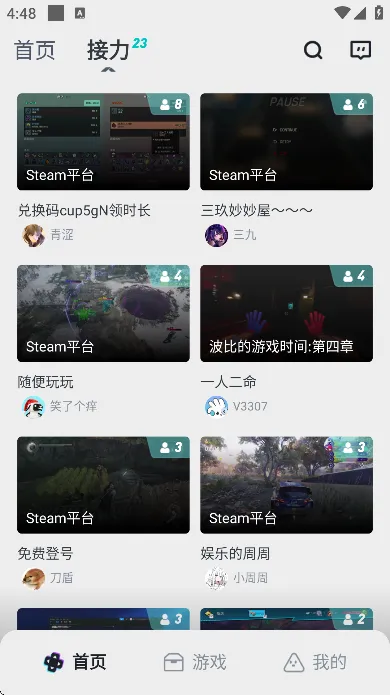
Task: View 小周周's profile avatar
Action: pos(217,578)
